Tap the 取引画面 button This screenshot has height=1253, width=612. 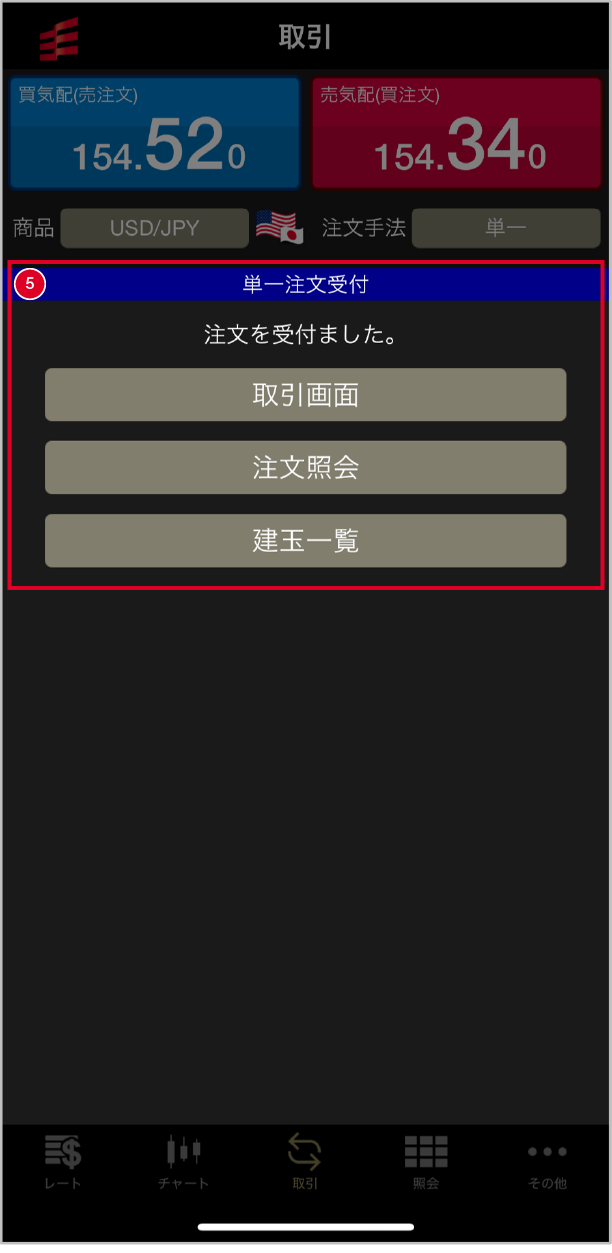[305, 395]
